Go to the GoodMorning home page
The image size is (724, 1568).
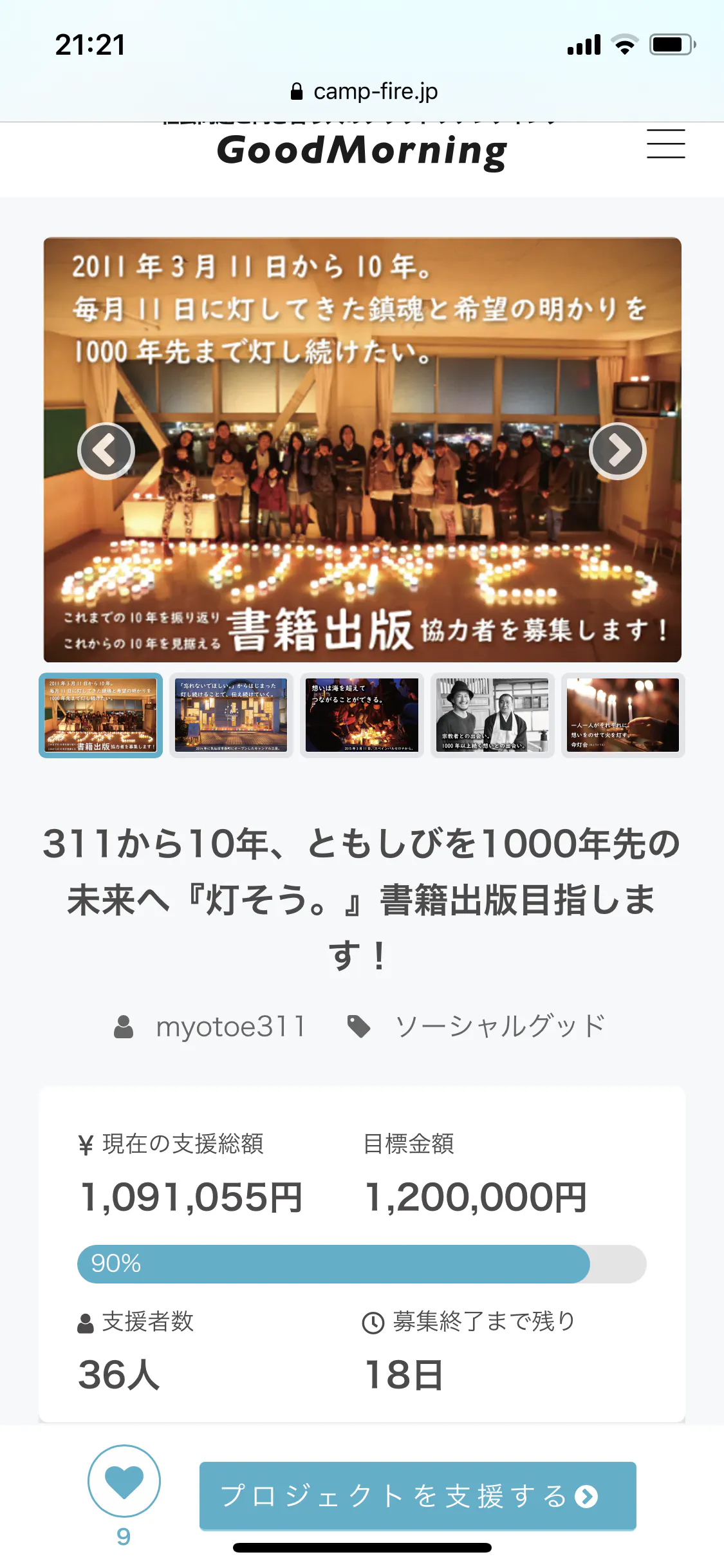pos(362,152)
